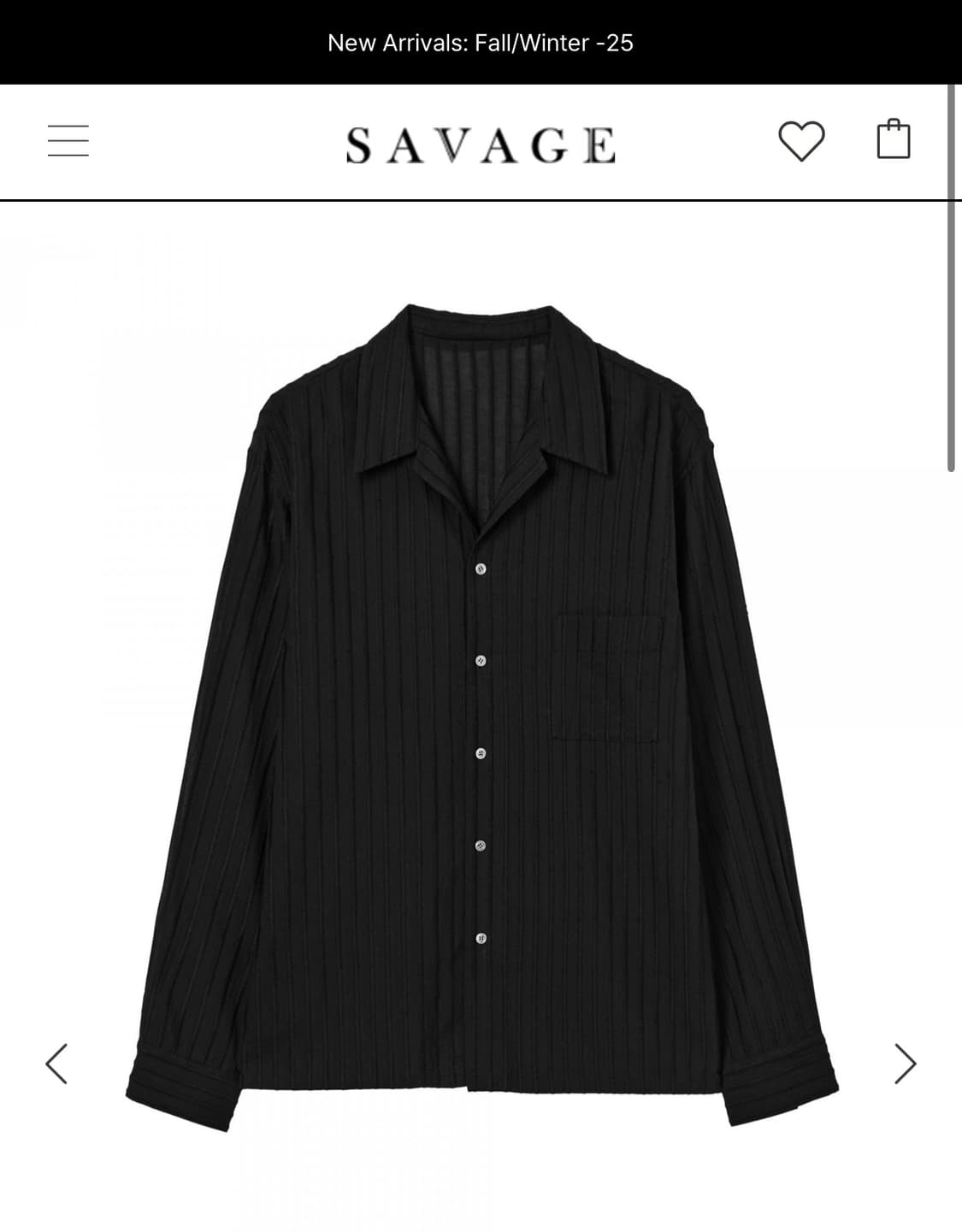Click the SAVAGE logo to go home
Screen dimensions: 962x1232
481,143
